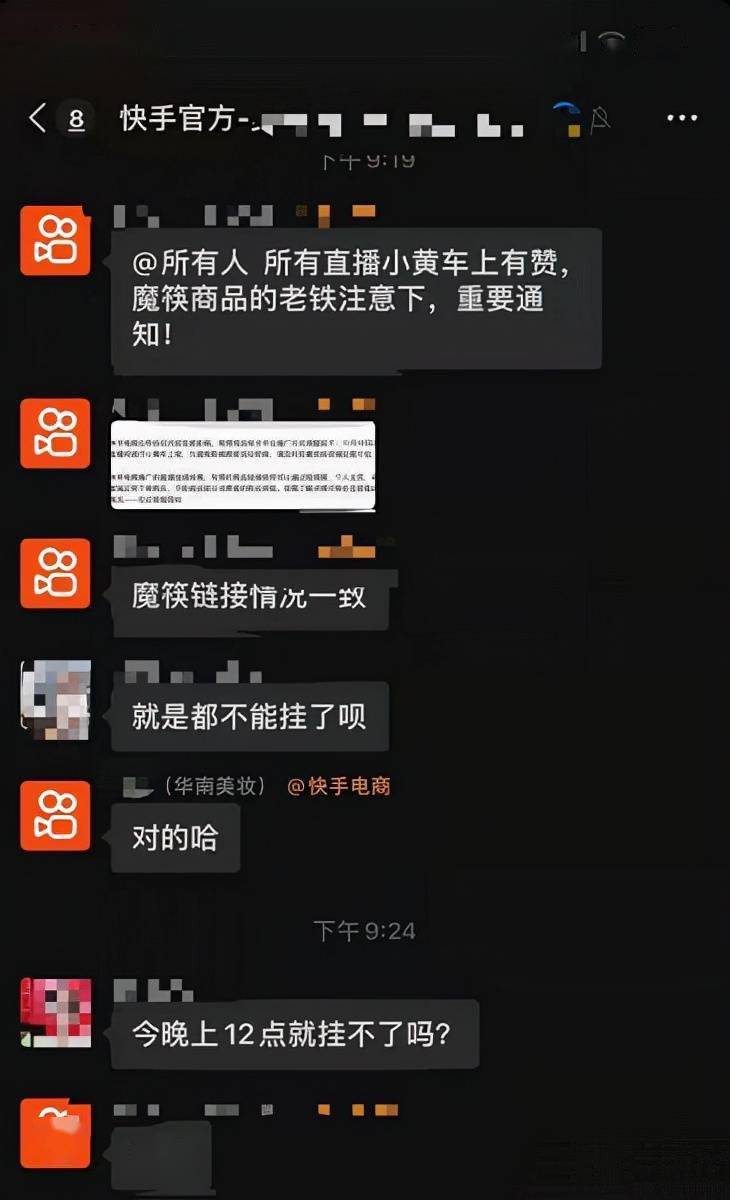Viewport: 730px width, 1200px height.
Task: Open the shared notice image in chat
Action: tap(243, 465)
